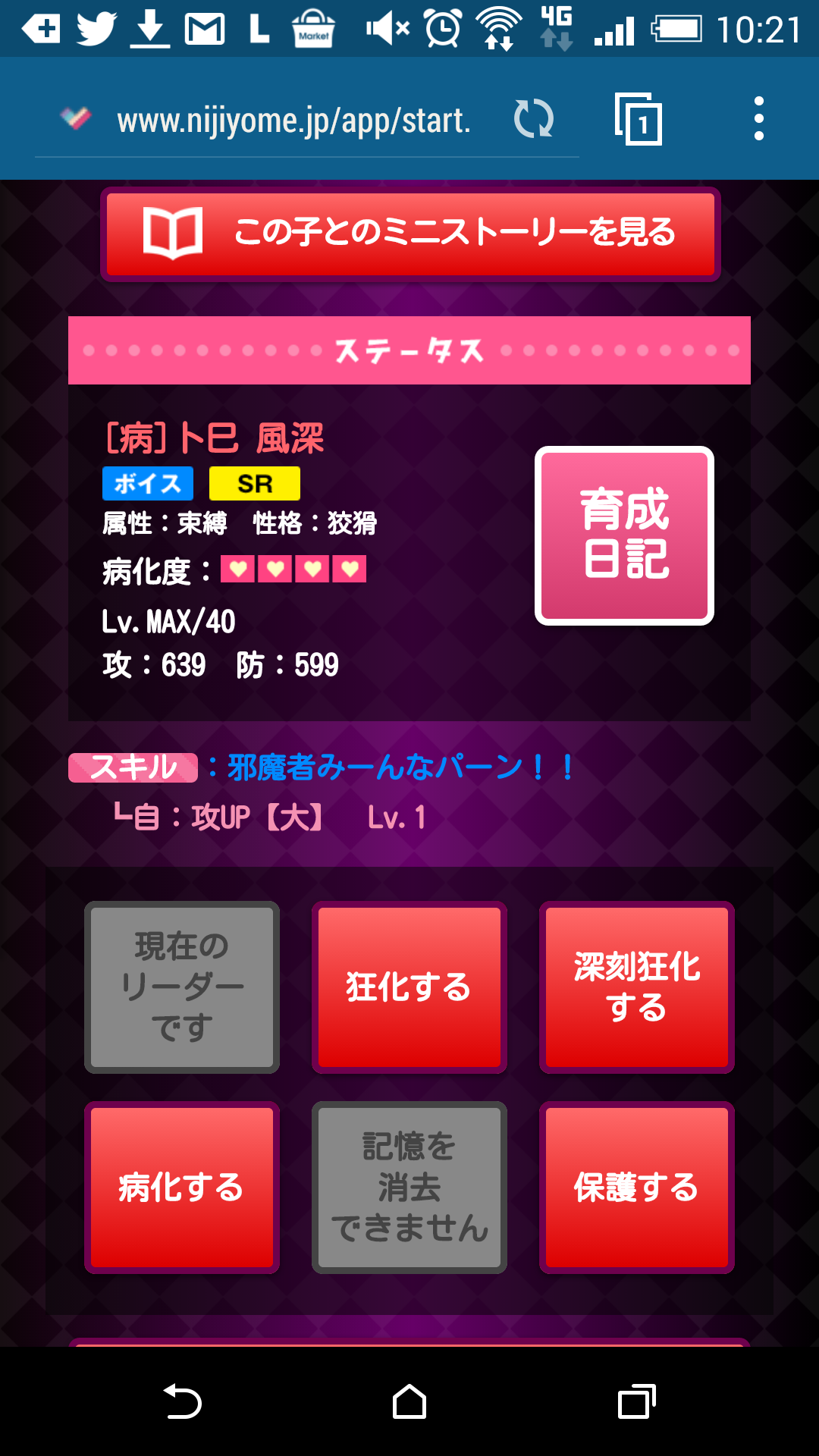Open the 育成日記 training diary
Viewport: 819px width, 1456px height.
coord(624,535)
